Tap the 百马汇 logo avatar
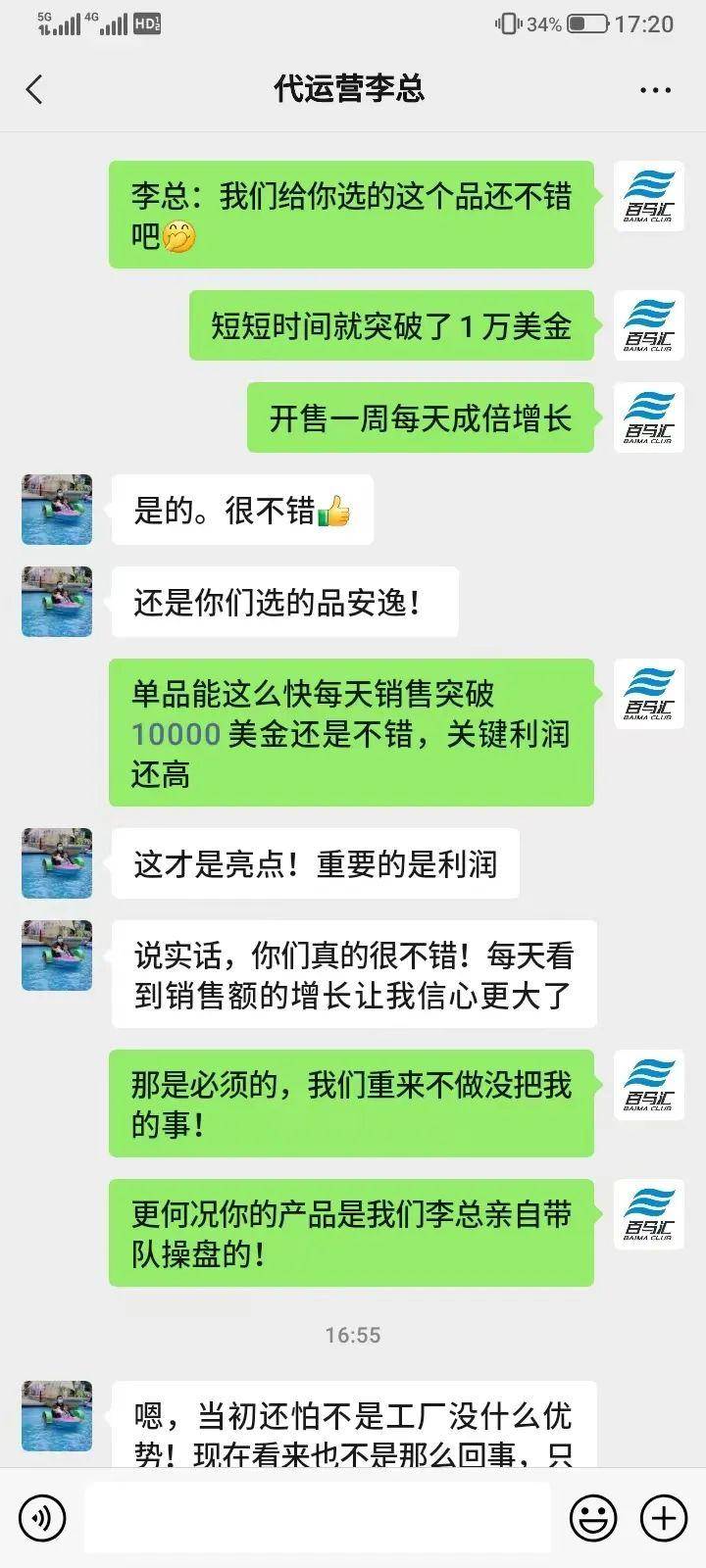Viewport: 706px width, 1568px height. point(649,196)
